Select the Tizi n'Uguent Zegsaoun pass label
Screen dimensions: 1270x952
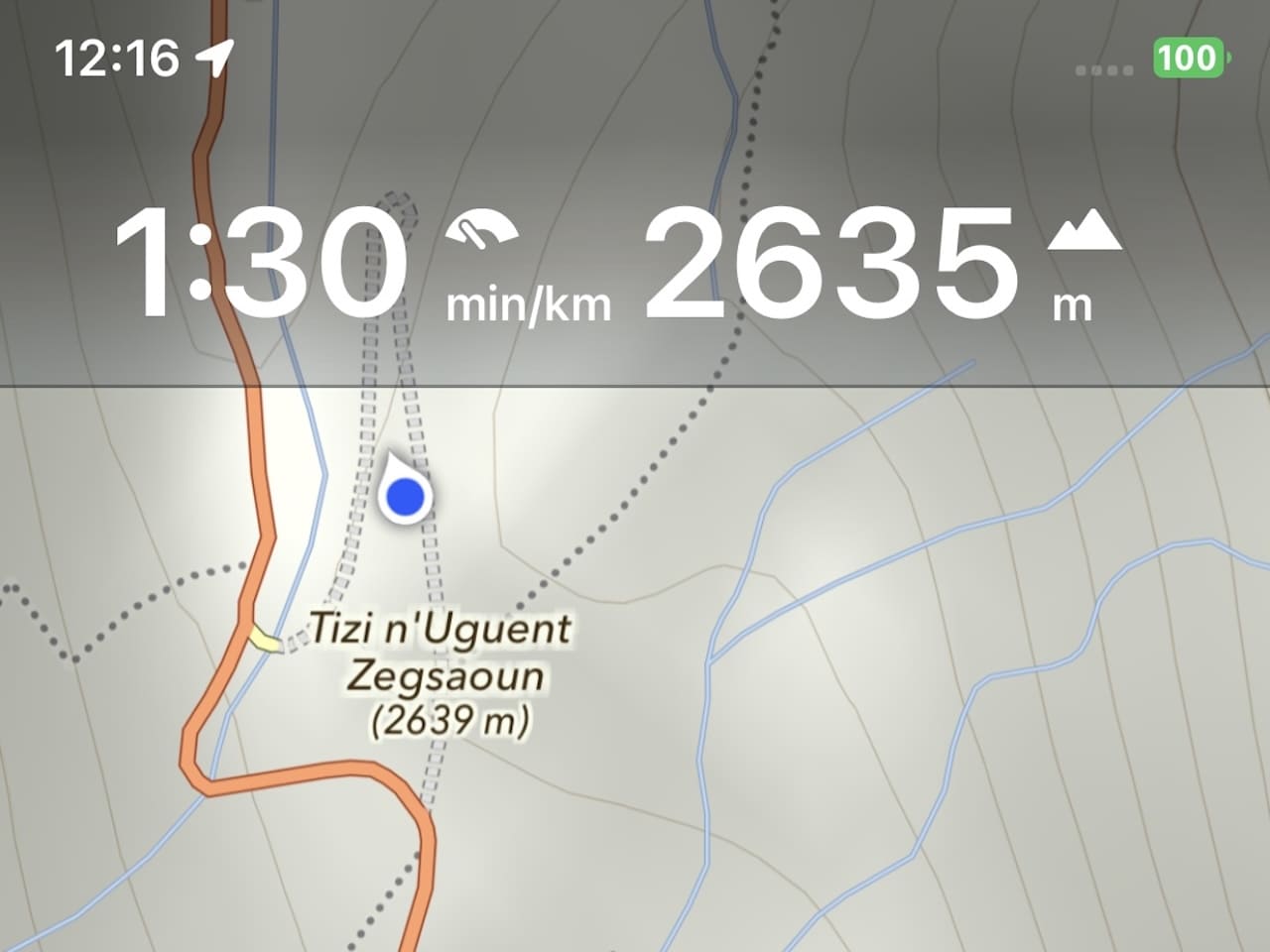pyautogui.click(x=444, y=675)
